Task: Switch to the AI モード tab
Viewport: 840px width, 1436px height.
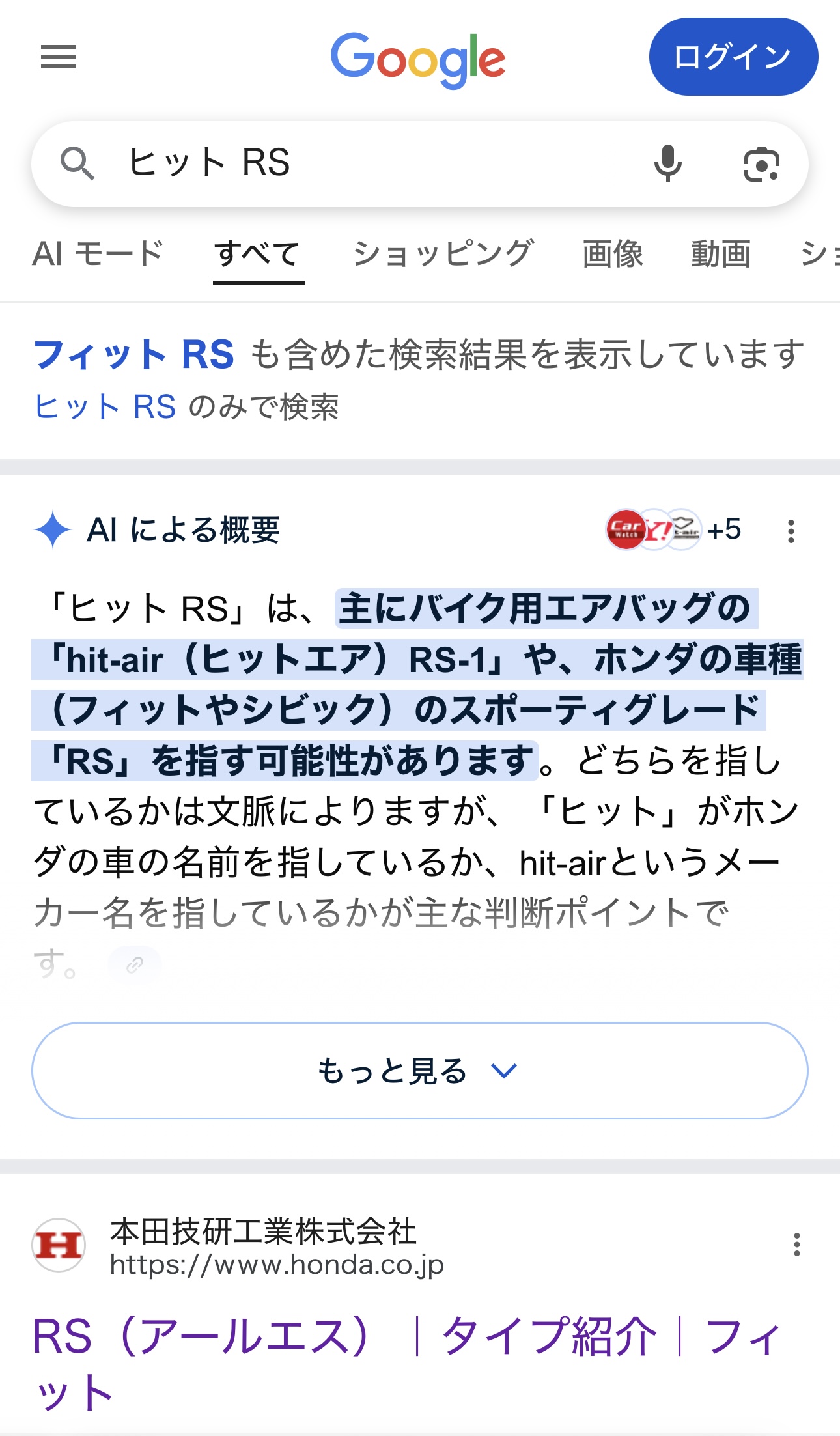Action: point(98,254)
